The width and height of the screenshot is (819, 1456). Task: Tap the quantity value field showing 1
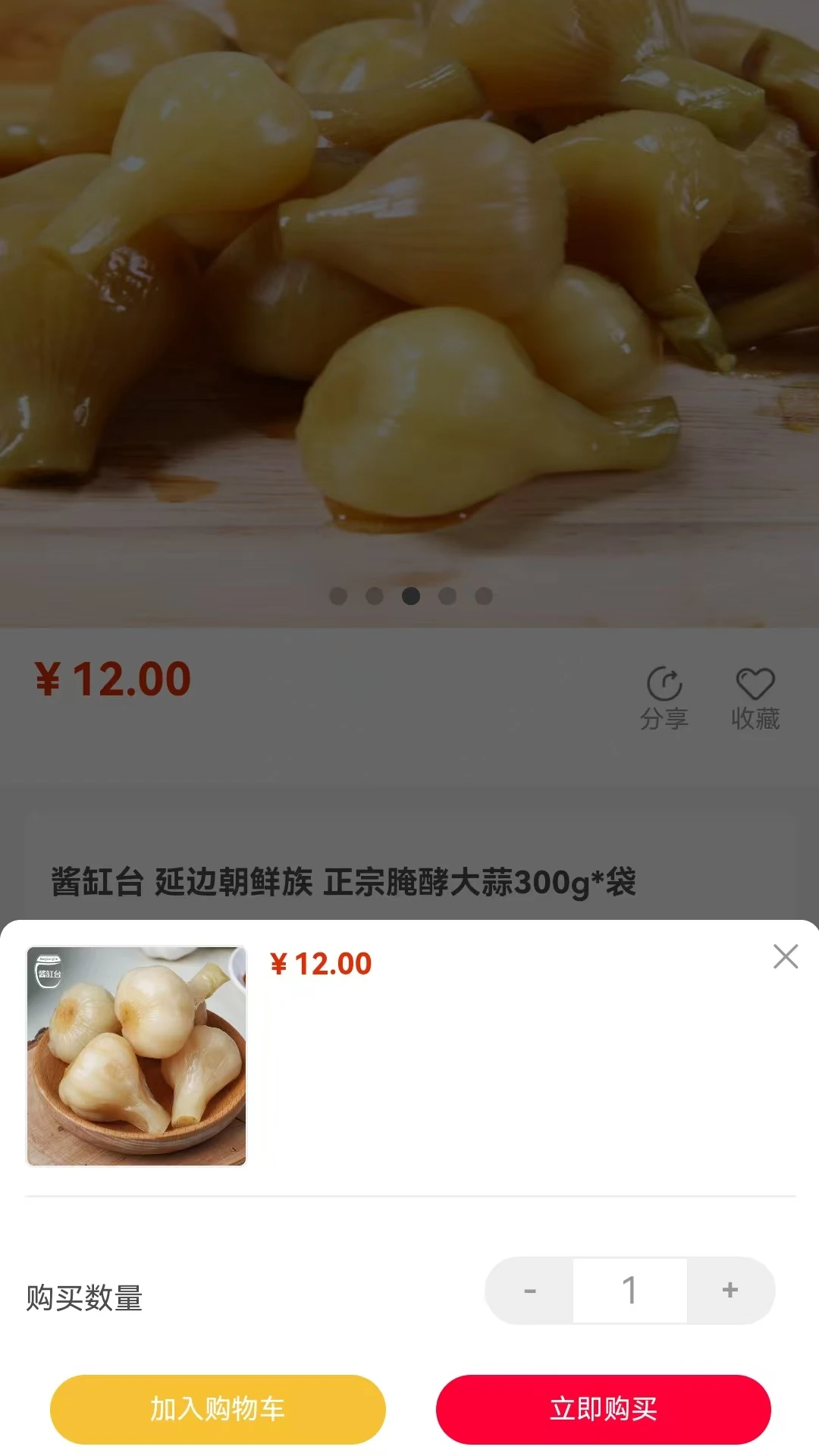coord(629,1291)
